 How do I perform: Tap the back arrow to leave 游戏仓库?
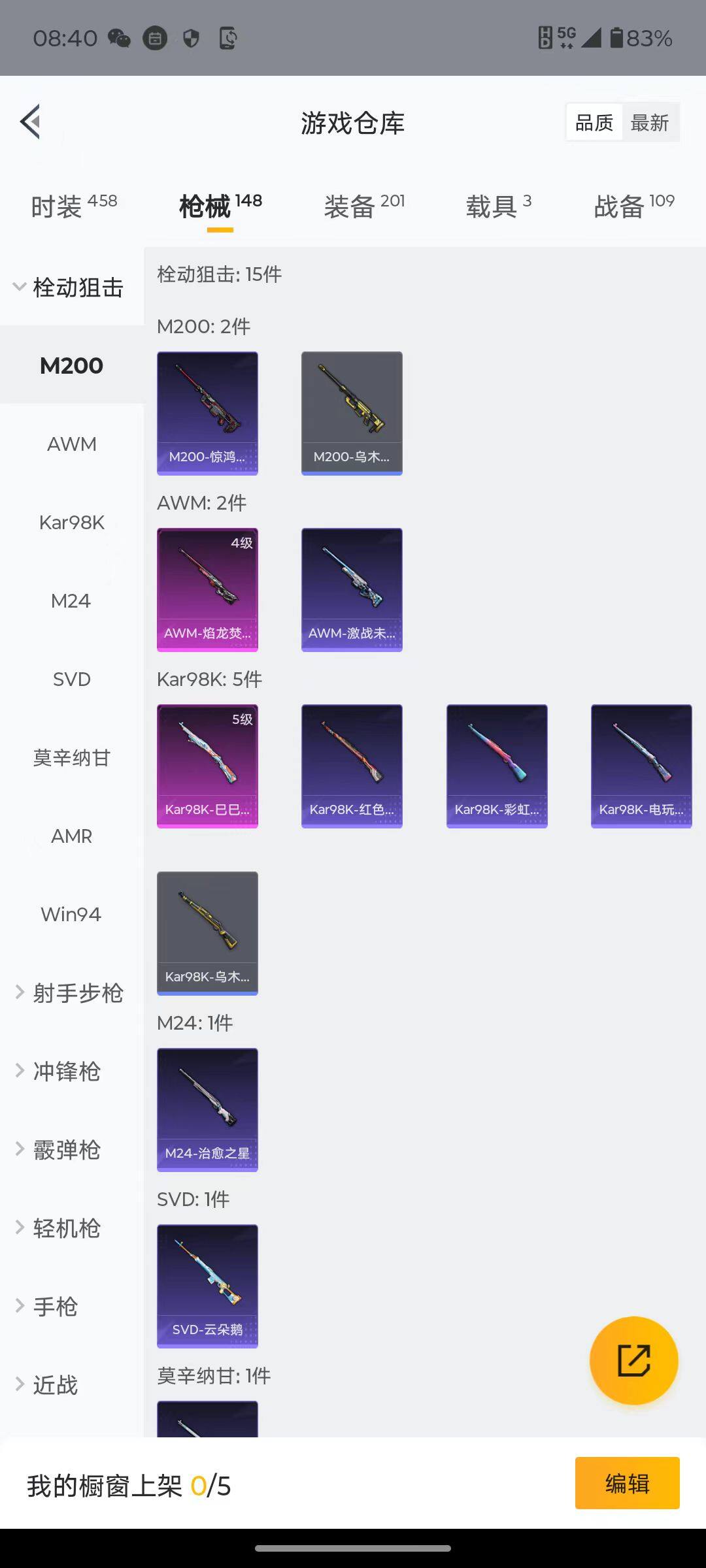pyautogui.click(x=29, y=122)
